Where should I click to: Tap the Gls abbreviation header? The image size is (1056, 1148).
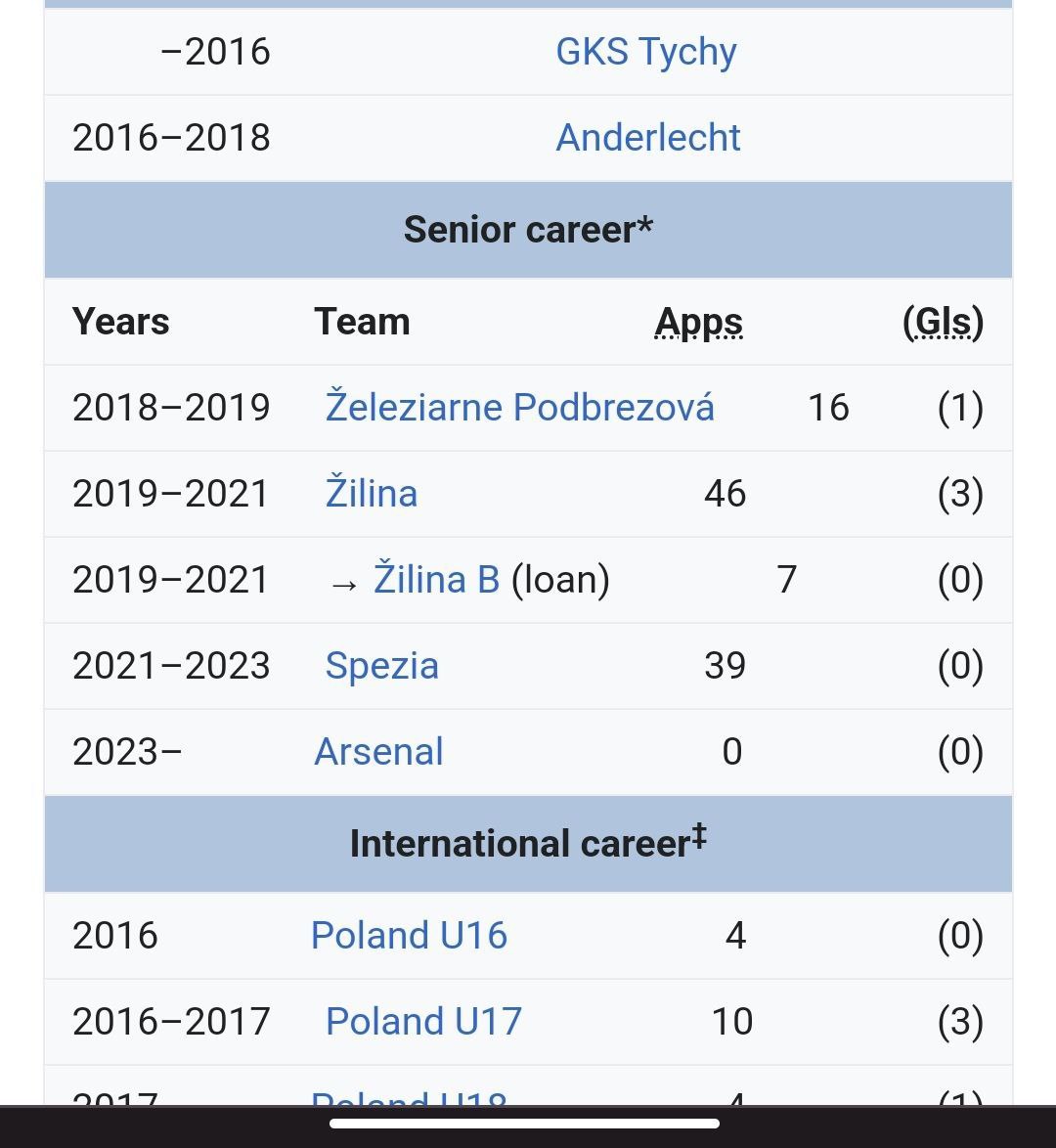point(943,322)
